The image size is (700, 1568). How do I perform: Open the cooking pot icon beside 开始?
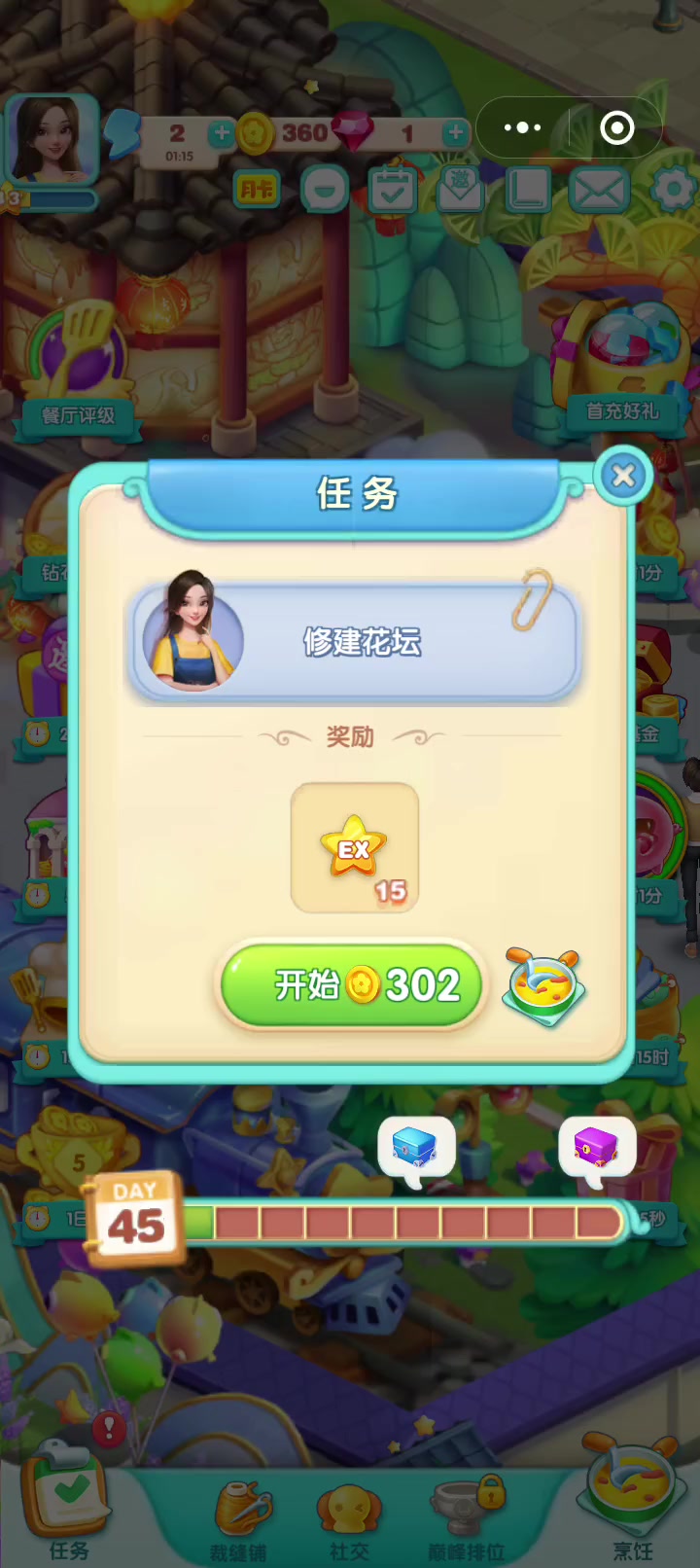point(544,987)
